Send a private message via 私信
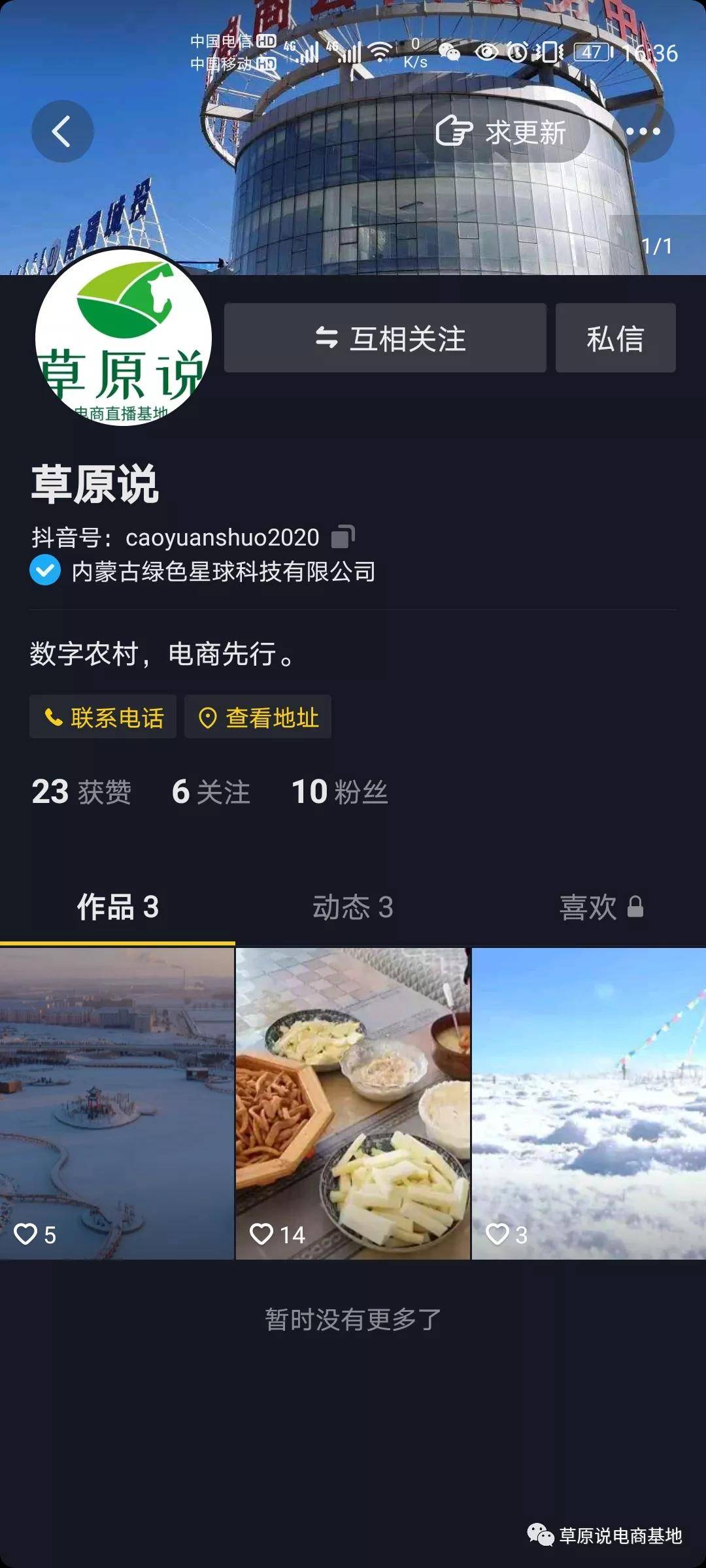 (615, 338)
